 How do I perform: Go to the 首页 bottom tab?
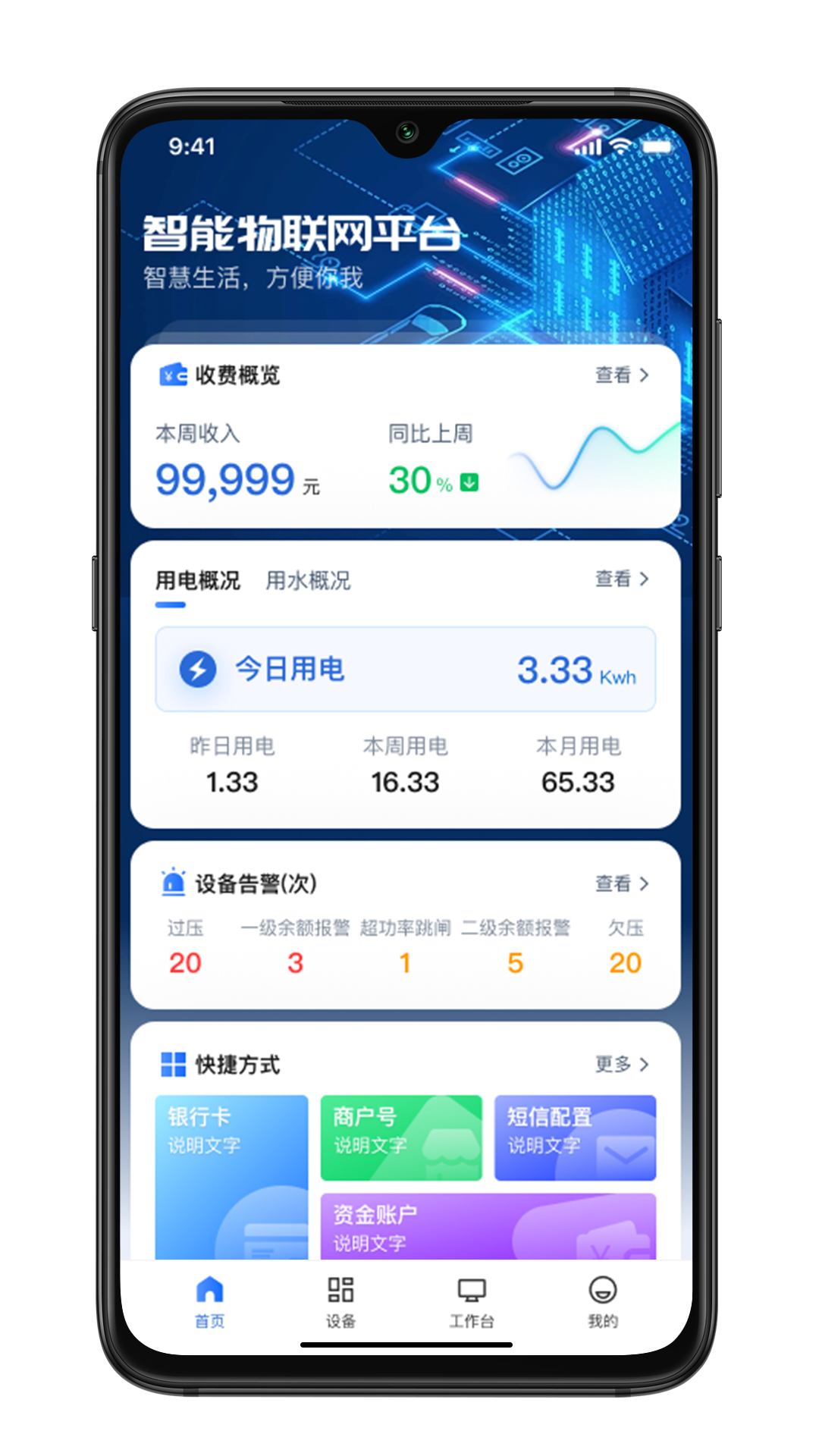click(210, 1301)
